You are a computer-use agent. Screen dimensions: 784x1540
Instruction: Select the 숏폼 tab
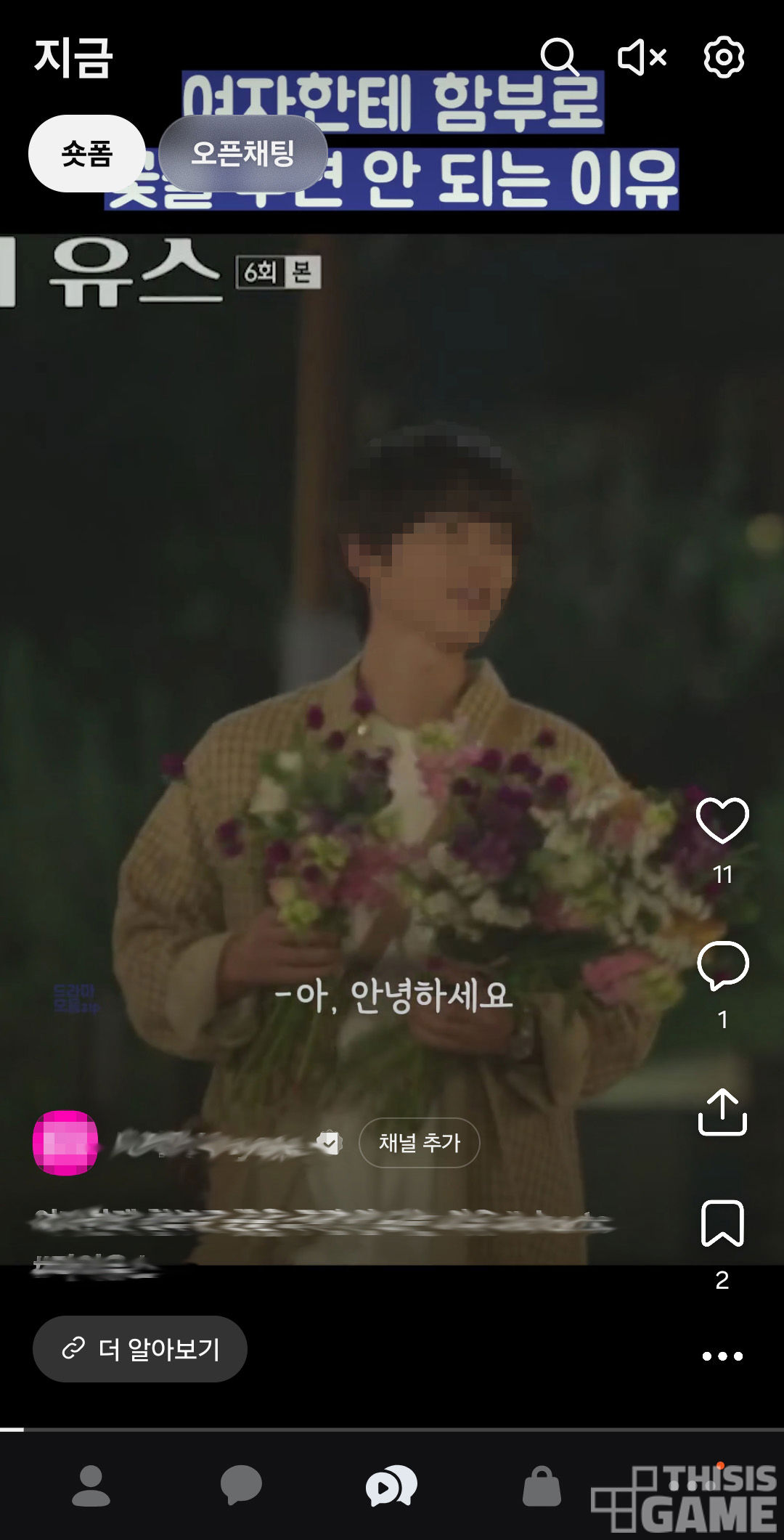87,154
